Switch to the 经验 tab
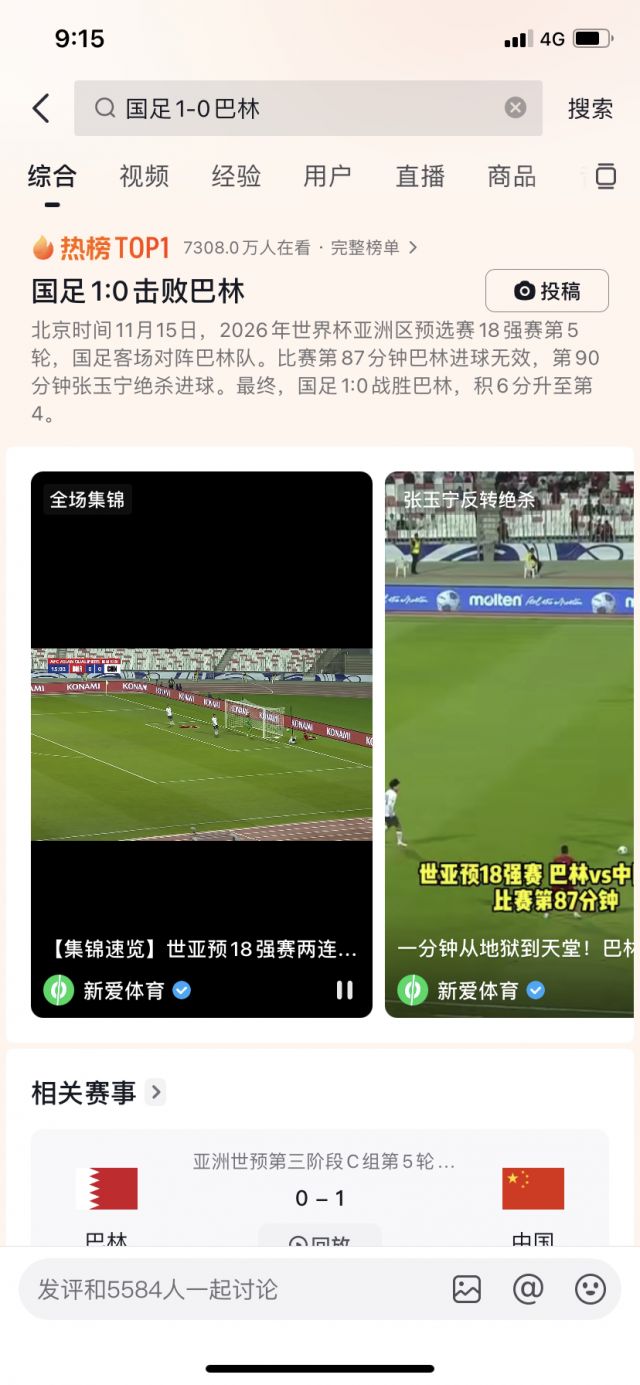This screenshot has height=1385, width=640. coord(236,177)
